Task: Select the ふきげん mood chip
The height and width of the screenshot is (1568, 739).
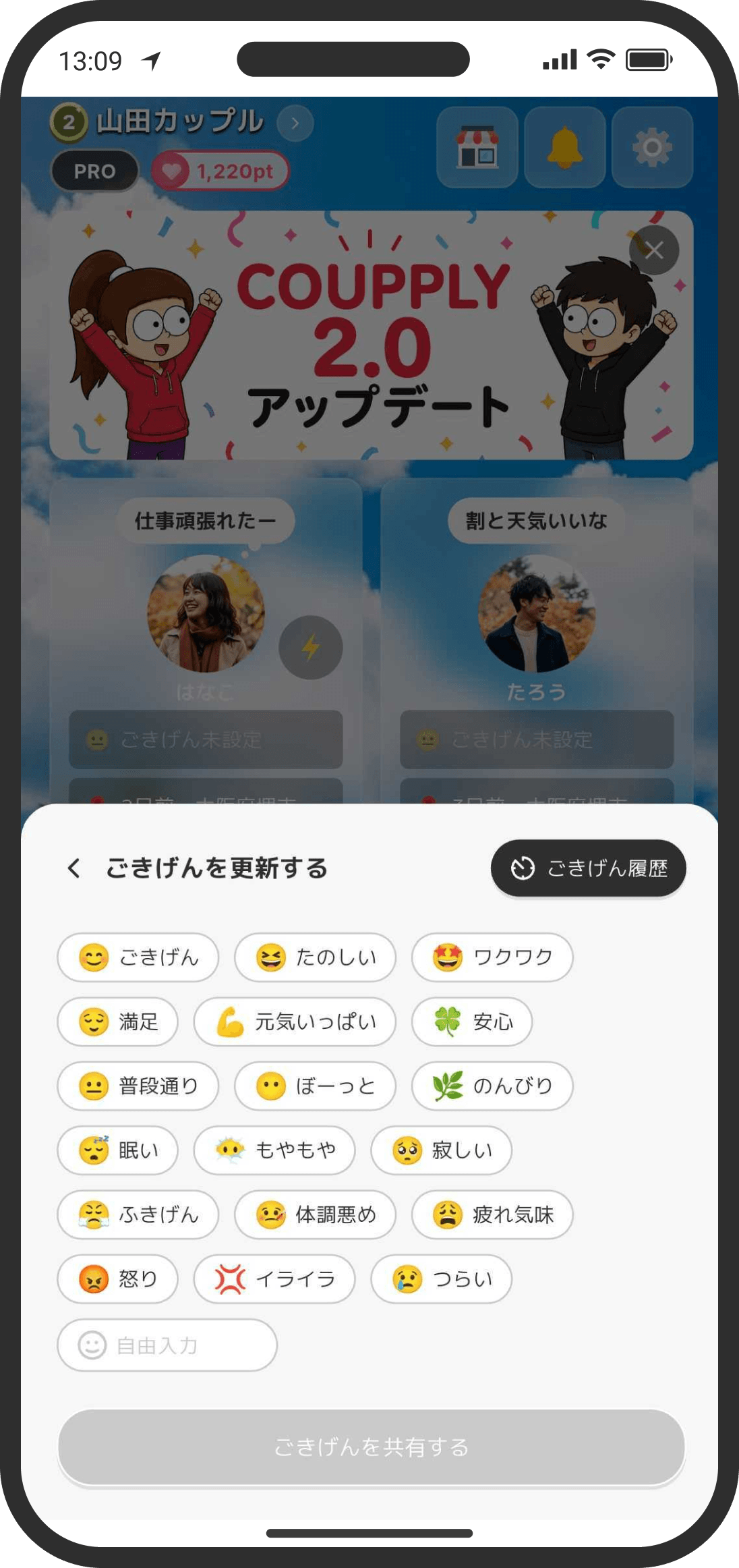Action: click(138, 1214)
